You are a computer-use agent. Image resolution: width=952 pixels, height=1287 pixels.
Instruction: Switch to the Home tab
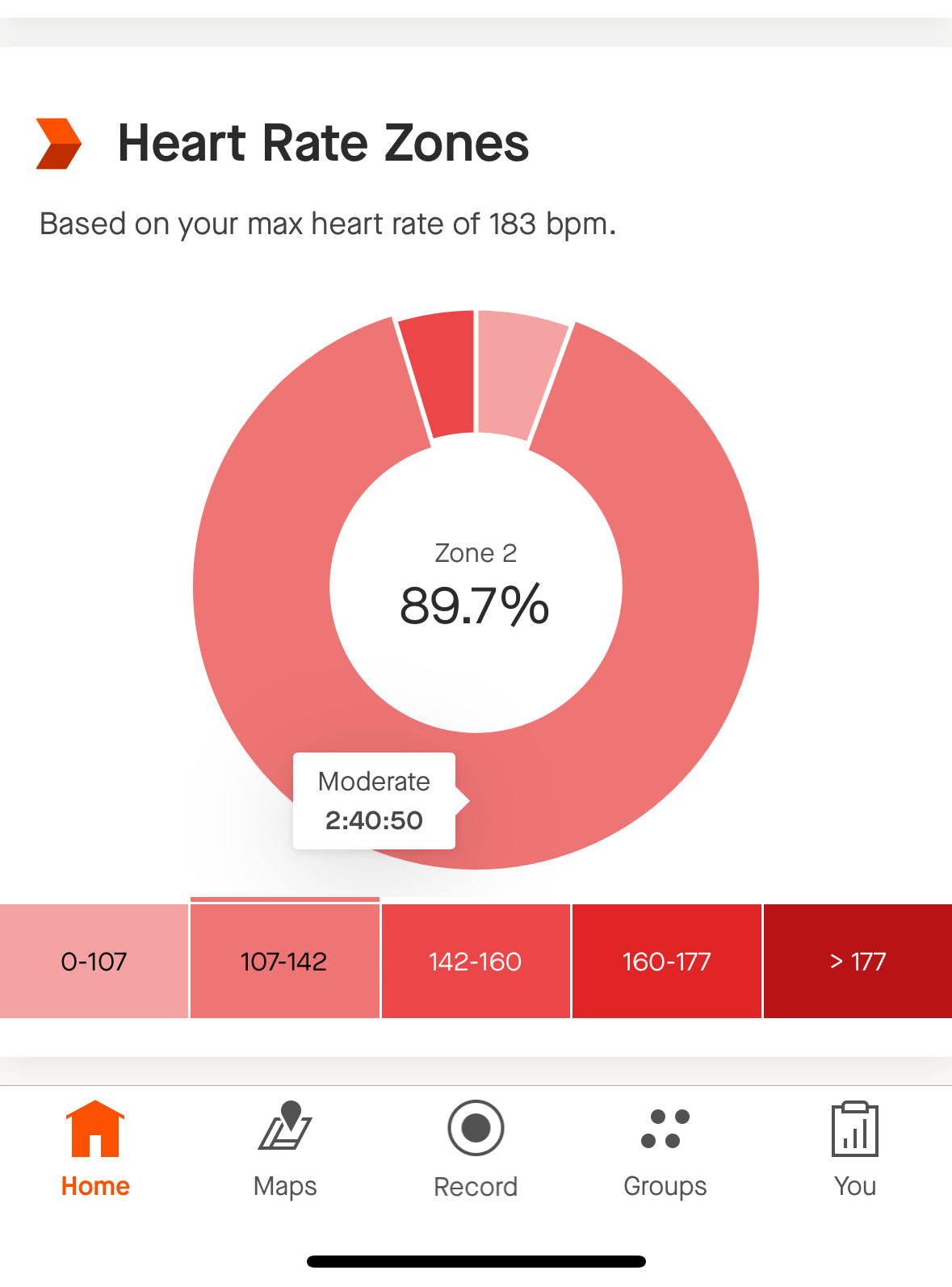click(95, 1148)
